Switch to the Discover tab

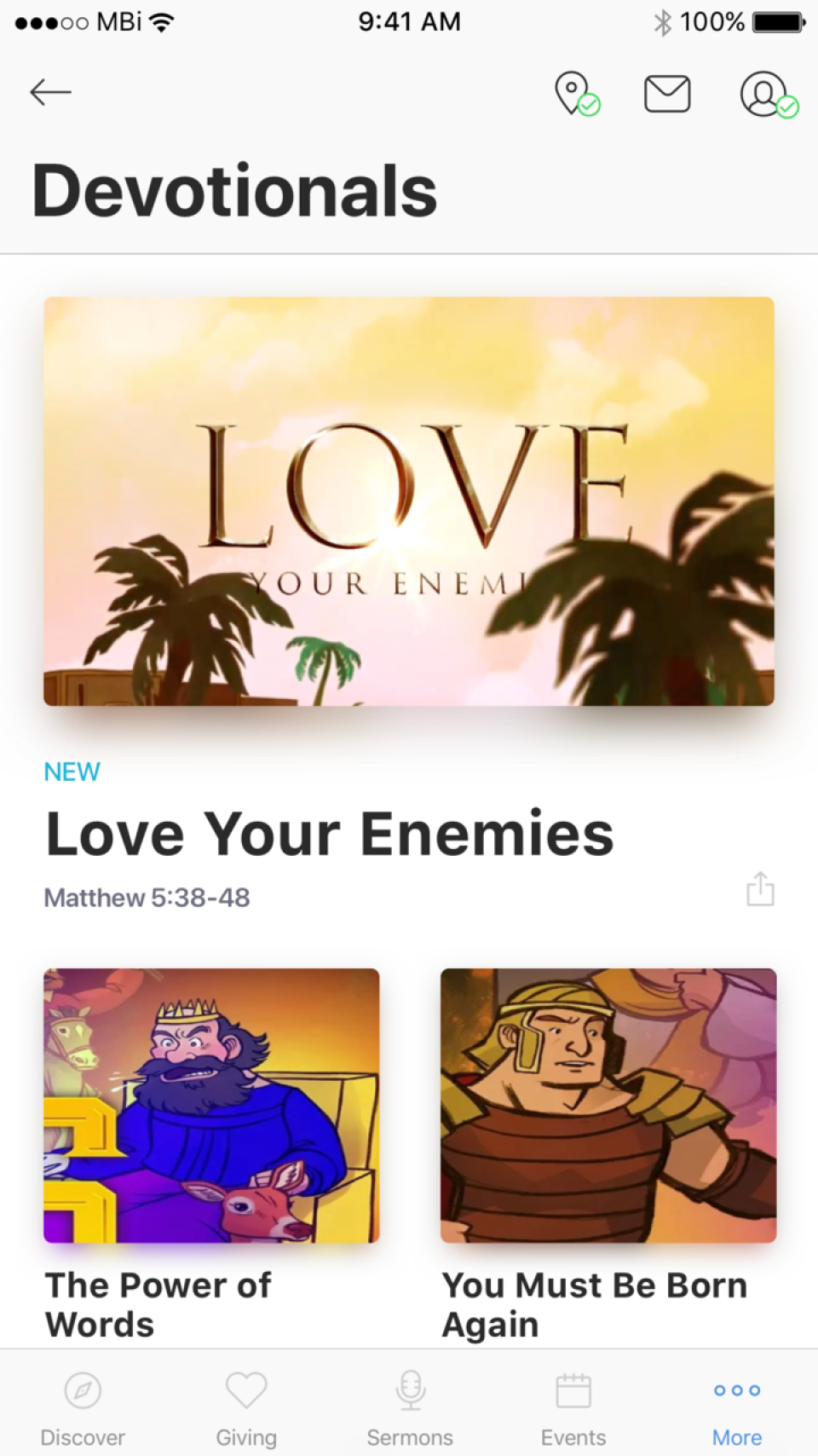point(83,1407)
